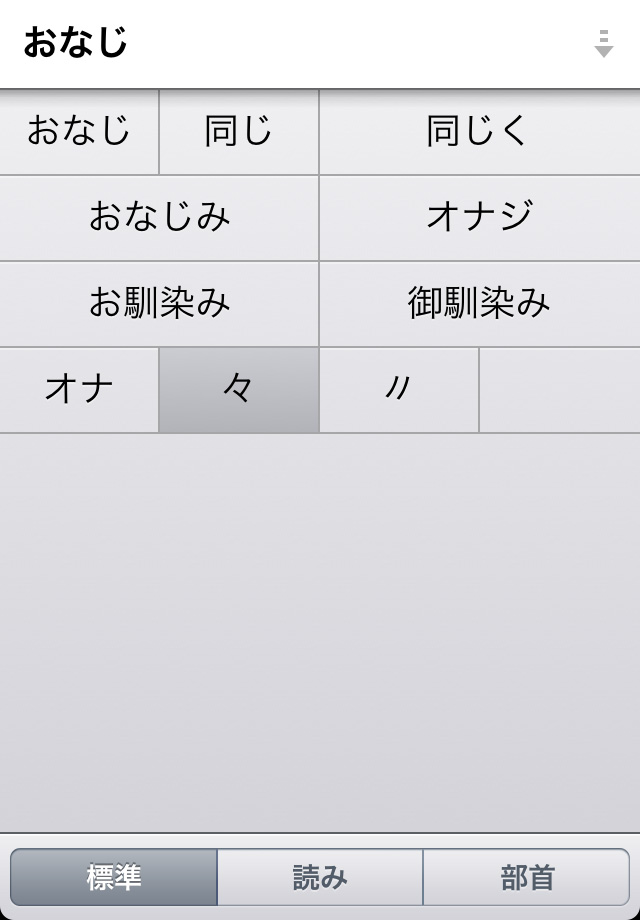Pick the 〃 candidate
This screenshot has width=640, height=920.
pos(399,389)
